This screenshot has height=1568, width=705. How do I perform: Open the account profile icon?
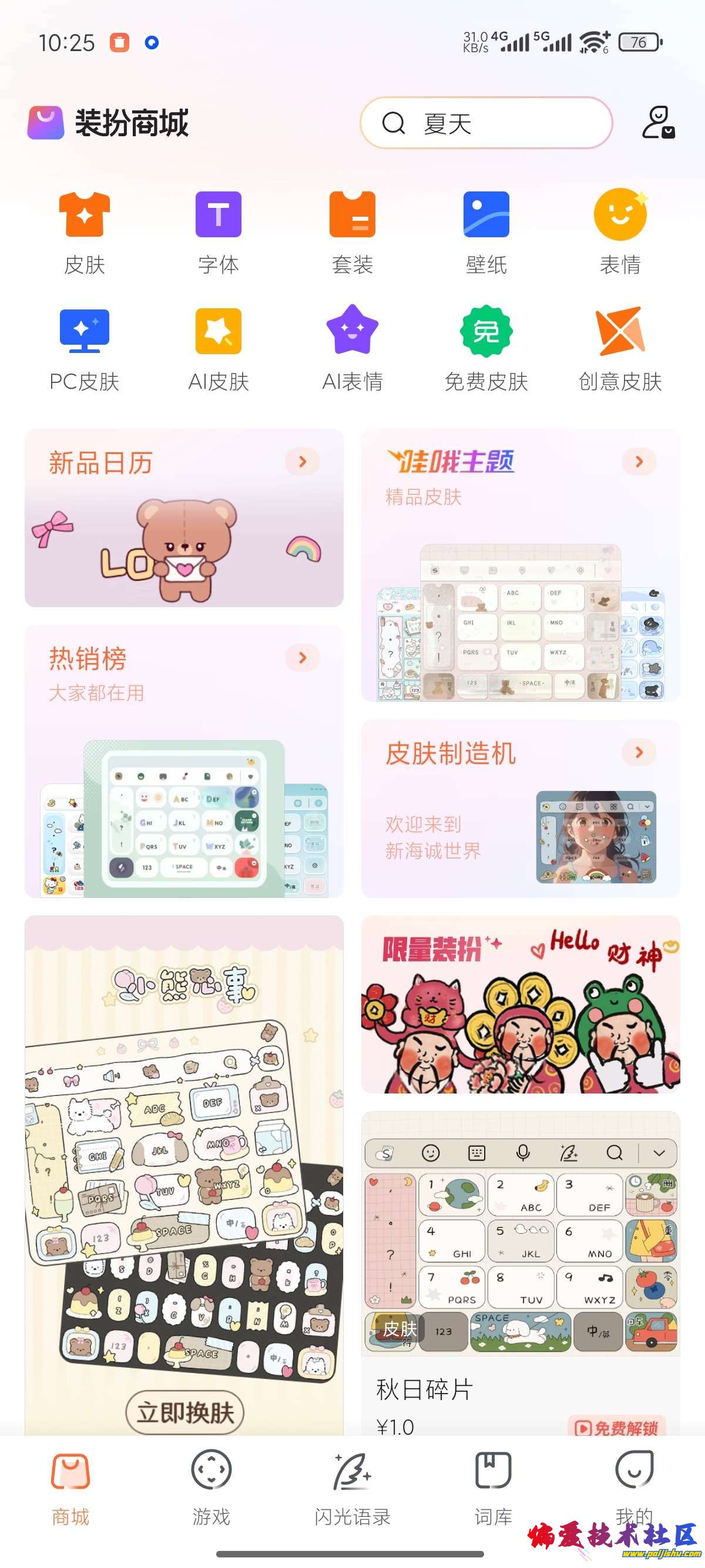coord(657,123)
